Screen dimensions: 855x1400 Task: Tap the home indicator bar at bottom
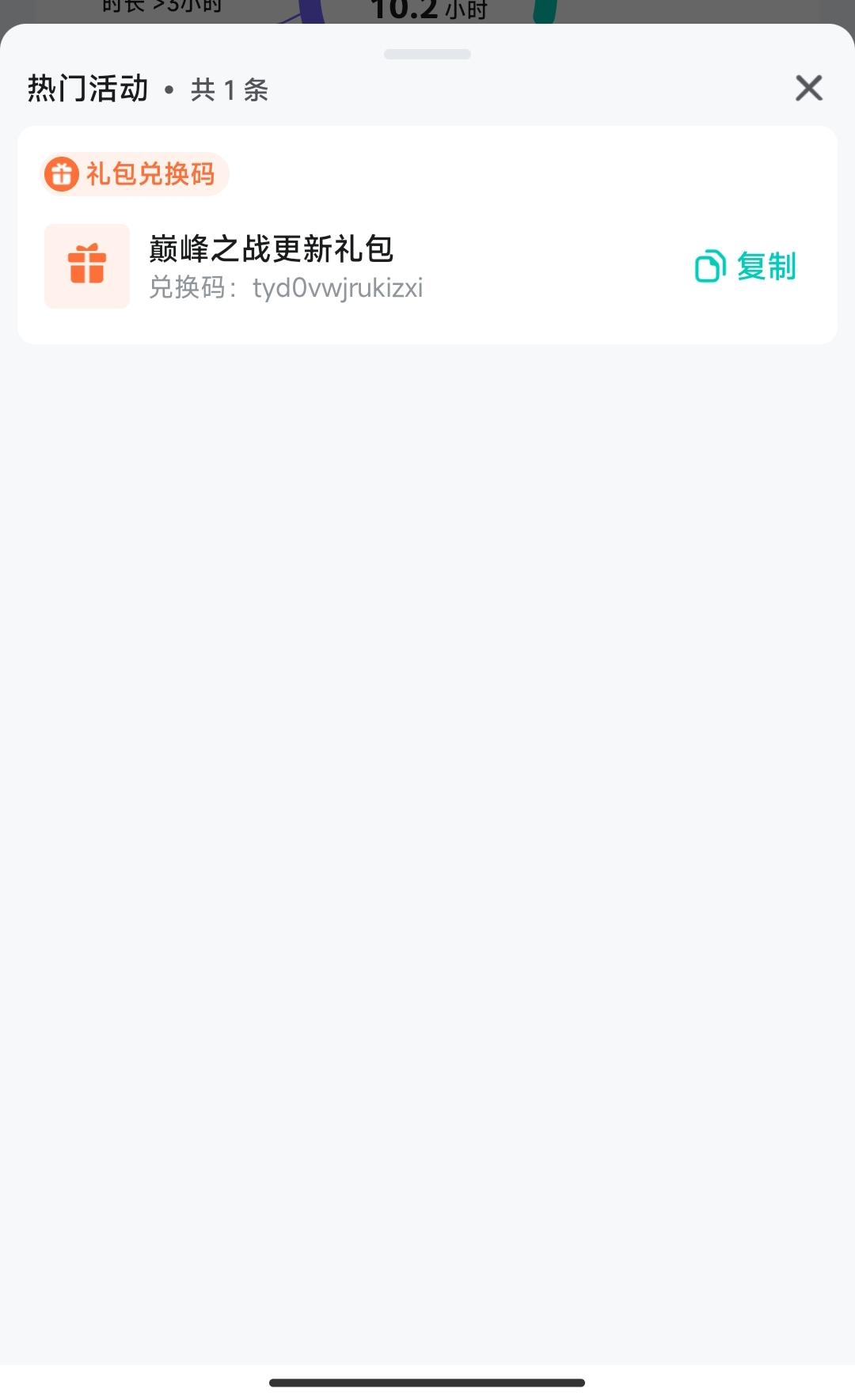pos(427,1381)
